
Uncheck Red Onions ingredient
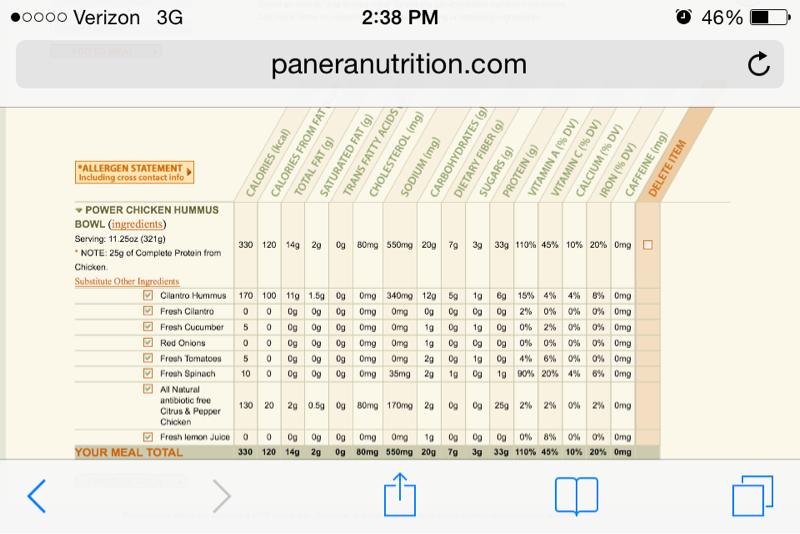pyautogui.click(x=148, y=343)
